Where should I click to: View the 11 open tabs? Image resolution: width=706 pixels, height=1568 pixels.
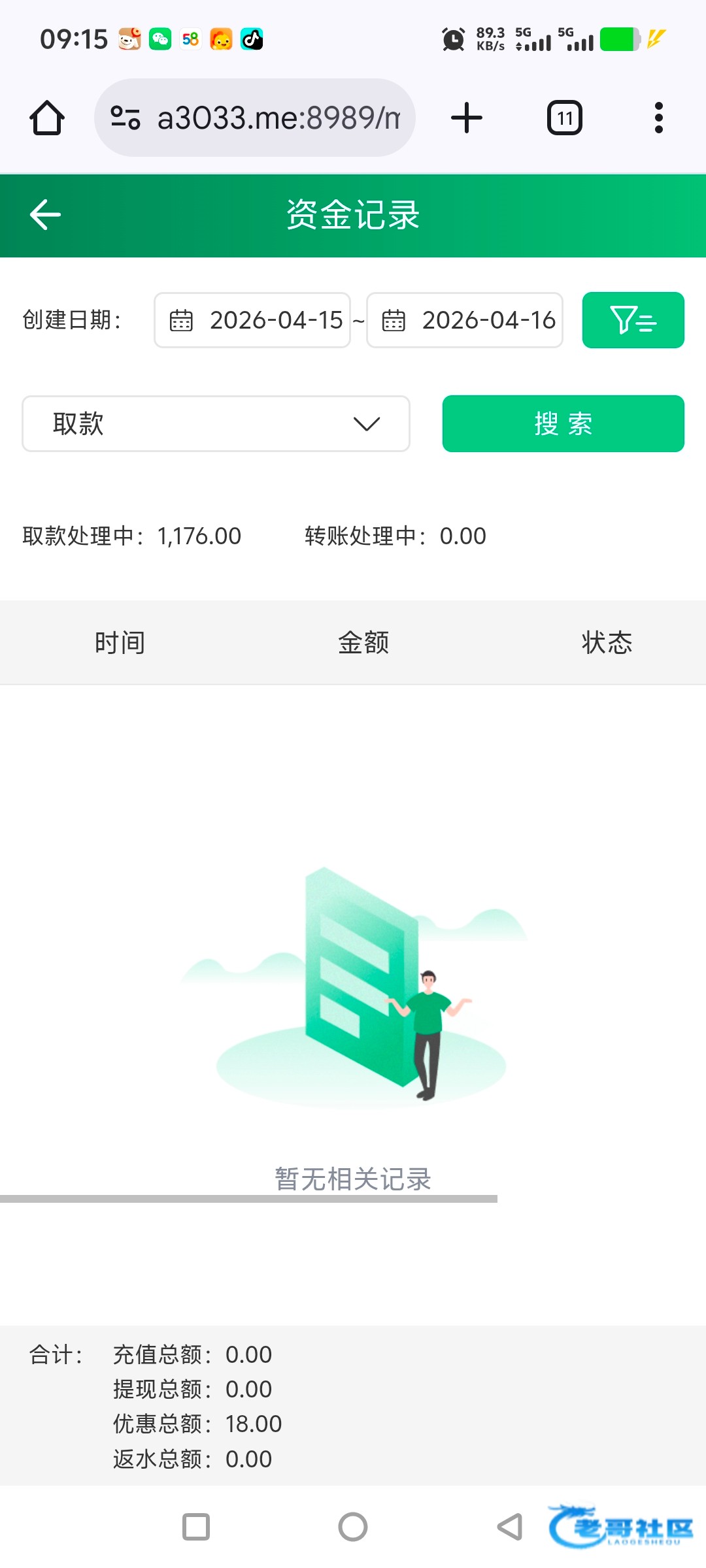[x=564, y=118]
